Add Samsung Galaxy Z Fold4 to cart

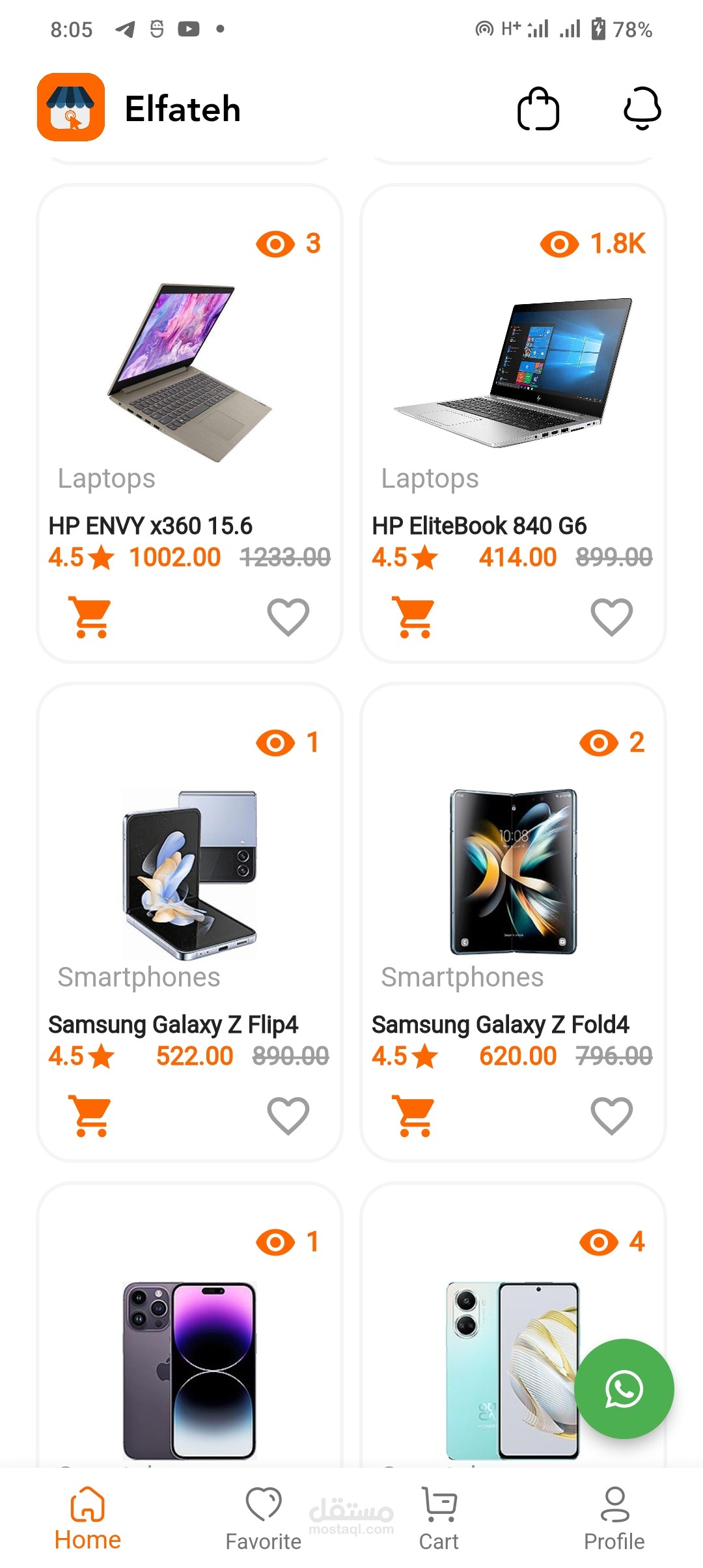click(415, 1116)
